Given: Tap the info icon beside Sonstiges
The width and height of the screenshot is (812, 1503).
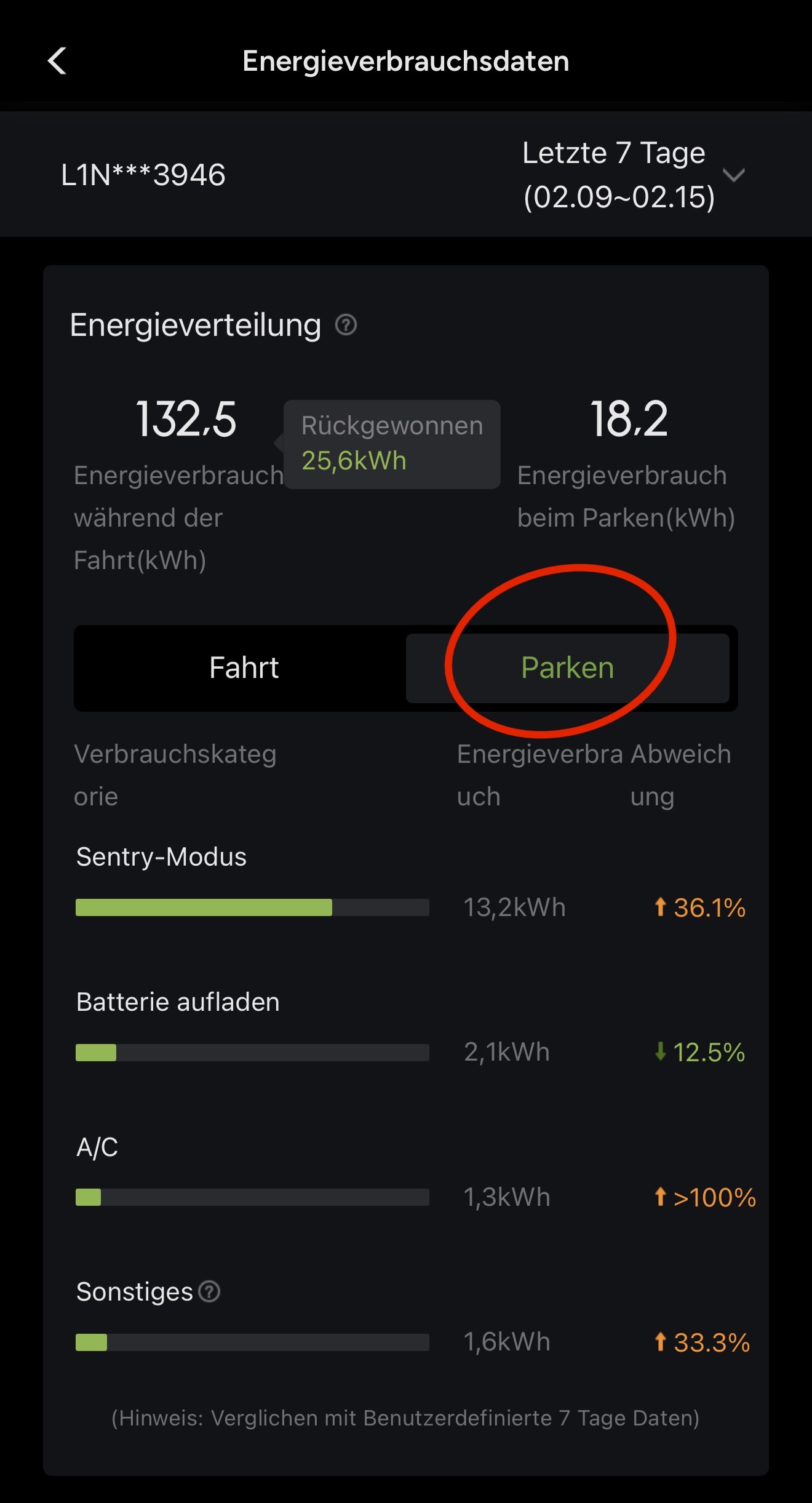Looking at the screenshot, I should [x=210, y=1291].
